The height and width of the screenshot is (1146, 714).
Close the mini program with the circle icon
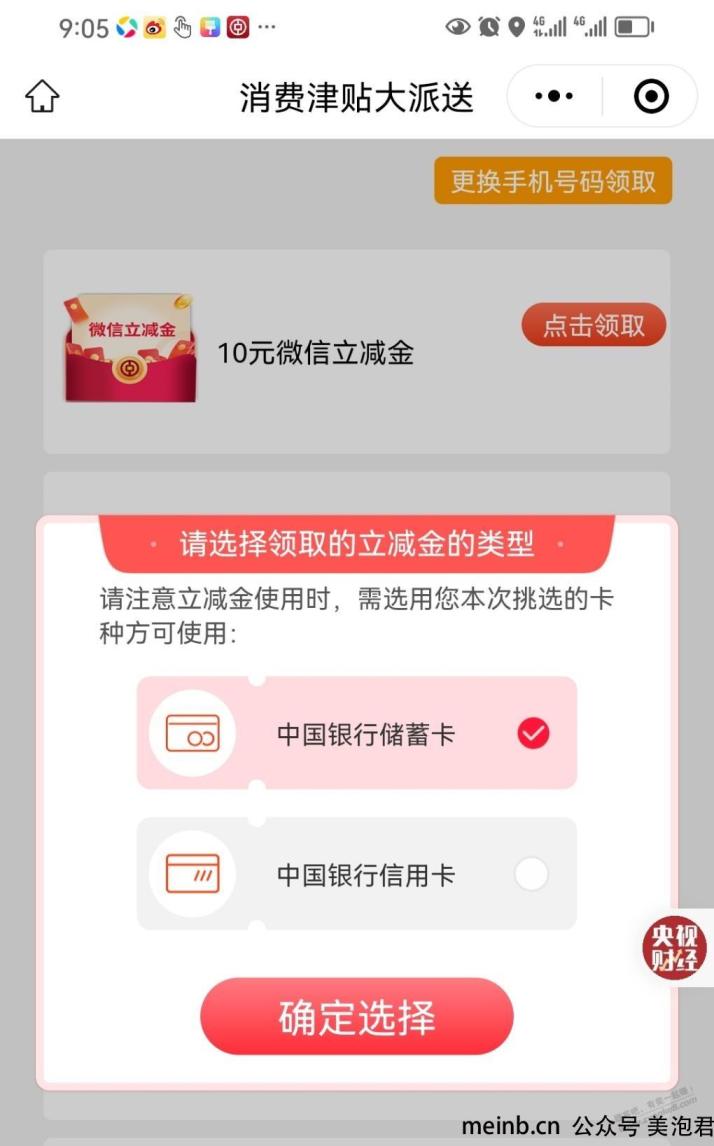tap(652, 97)
